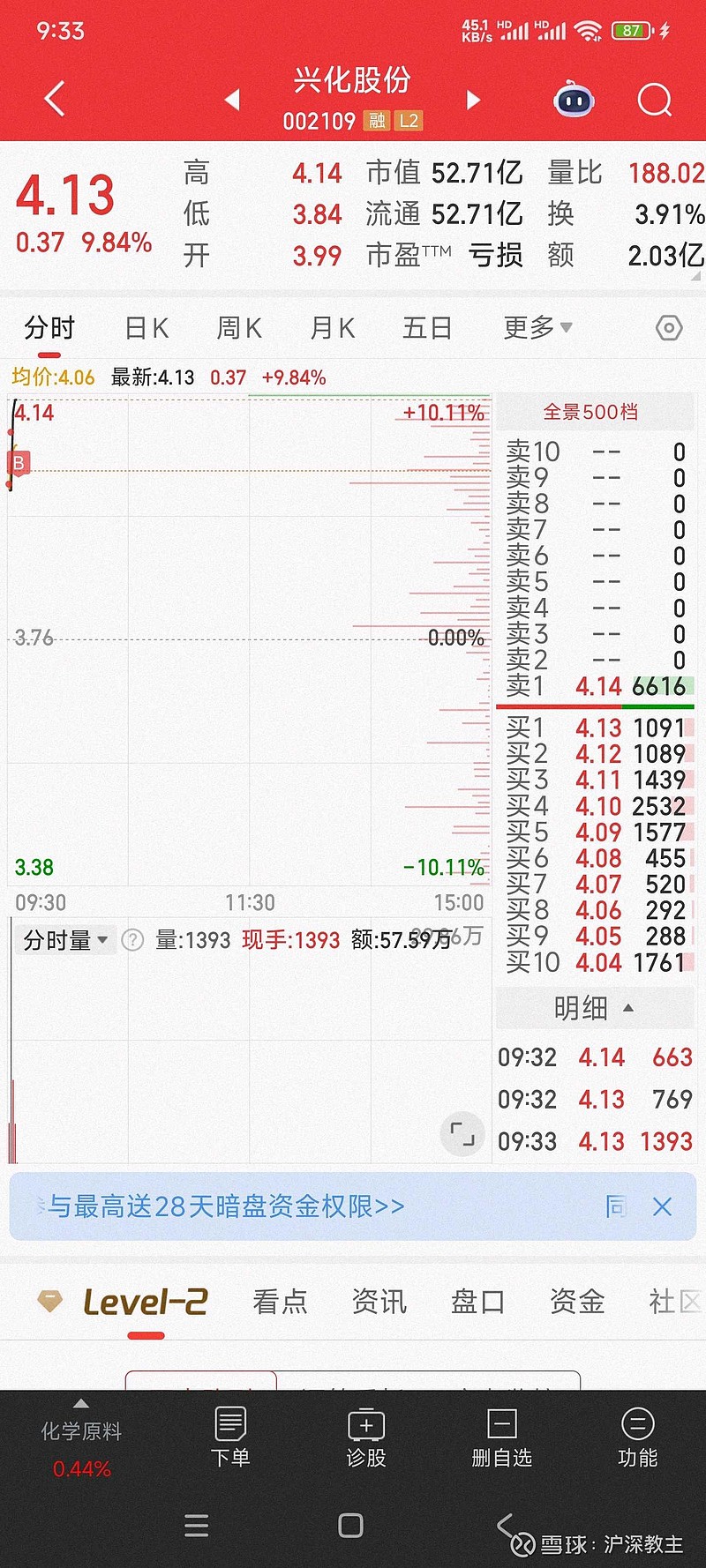Open the 盘口 tab
Screen dimensions: 706x1568
tap(477, 1301)
